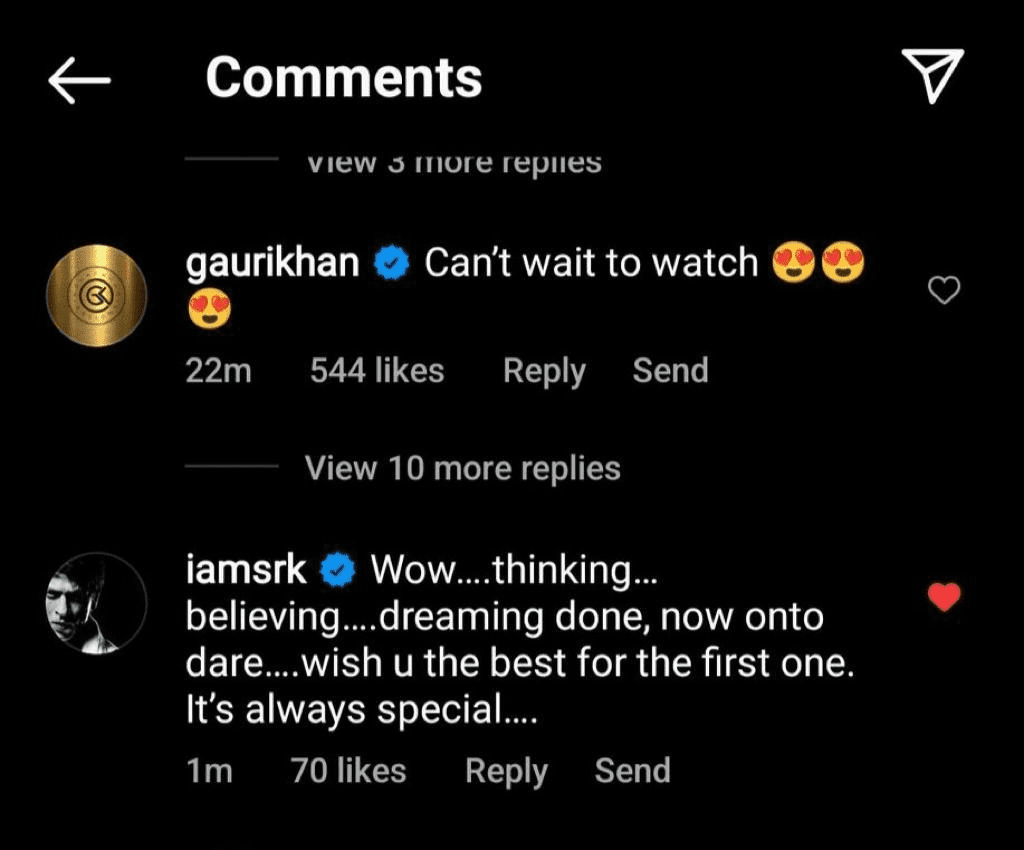View the 70 likes on iamsrk's comment
This screenshot has height=850, width=1024.
tap(348, 771)
